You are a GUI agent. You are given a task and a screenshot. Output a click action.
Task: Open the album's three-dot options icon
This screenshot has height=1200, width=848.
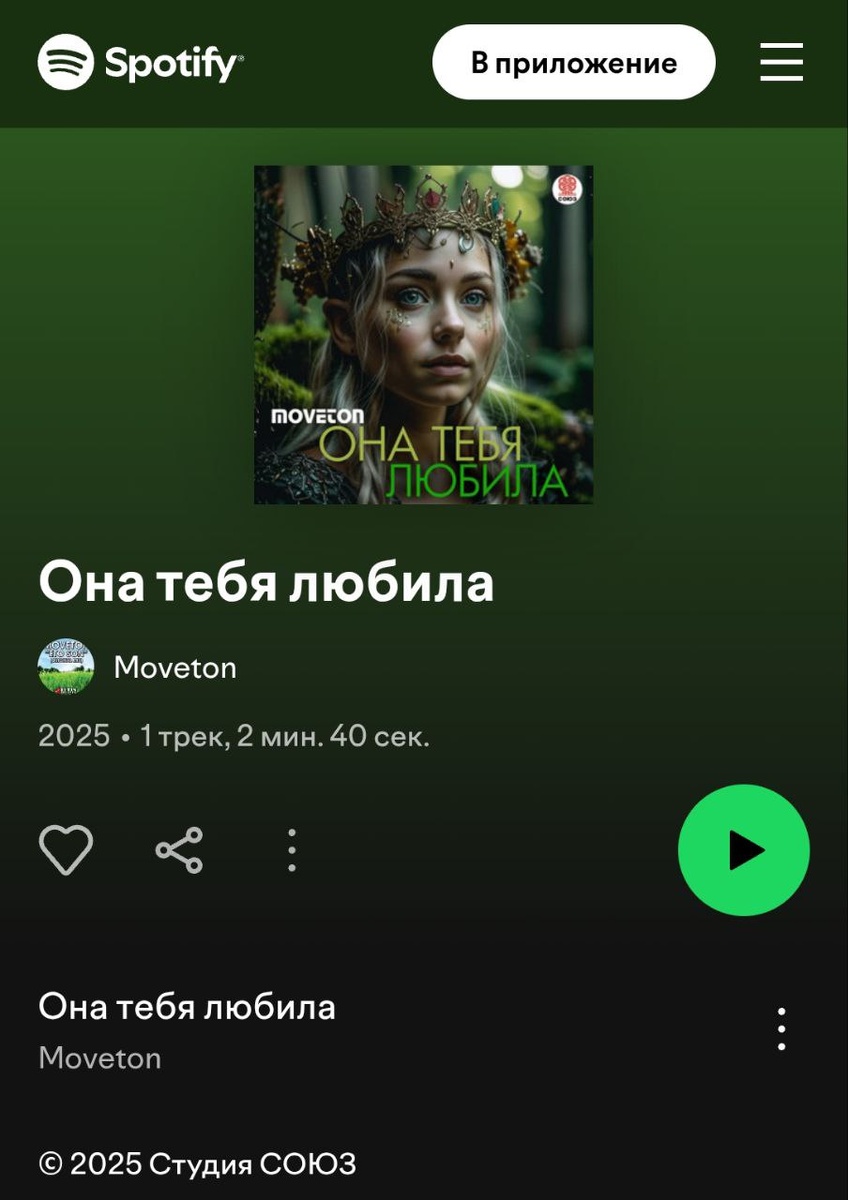tap(290, 850)
